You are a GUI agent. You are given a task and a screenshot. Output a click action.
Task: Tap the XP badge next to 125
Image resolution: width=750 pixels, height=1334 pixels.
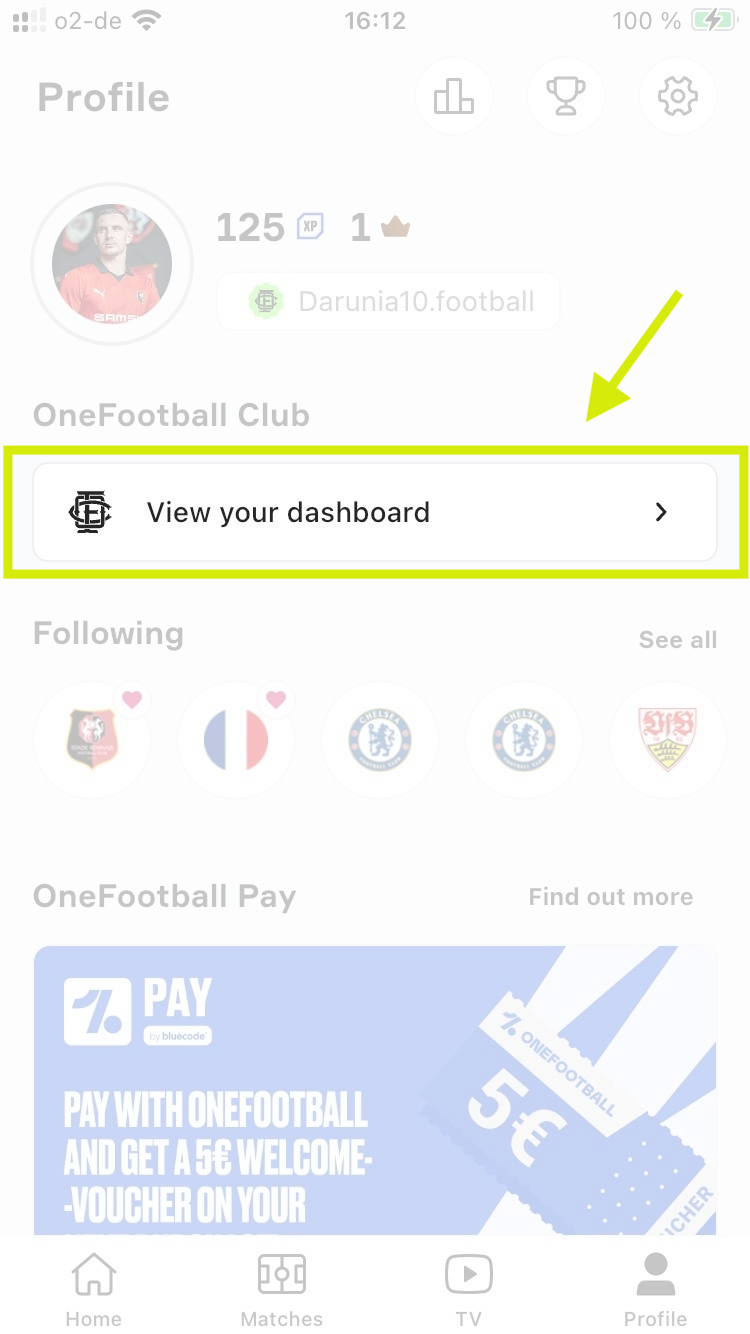[309, 227]
